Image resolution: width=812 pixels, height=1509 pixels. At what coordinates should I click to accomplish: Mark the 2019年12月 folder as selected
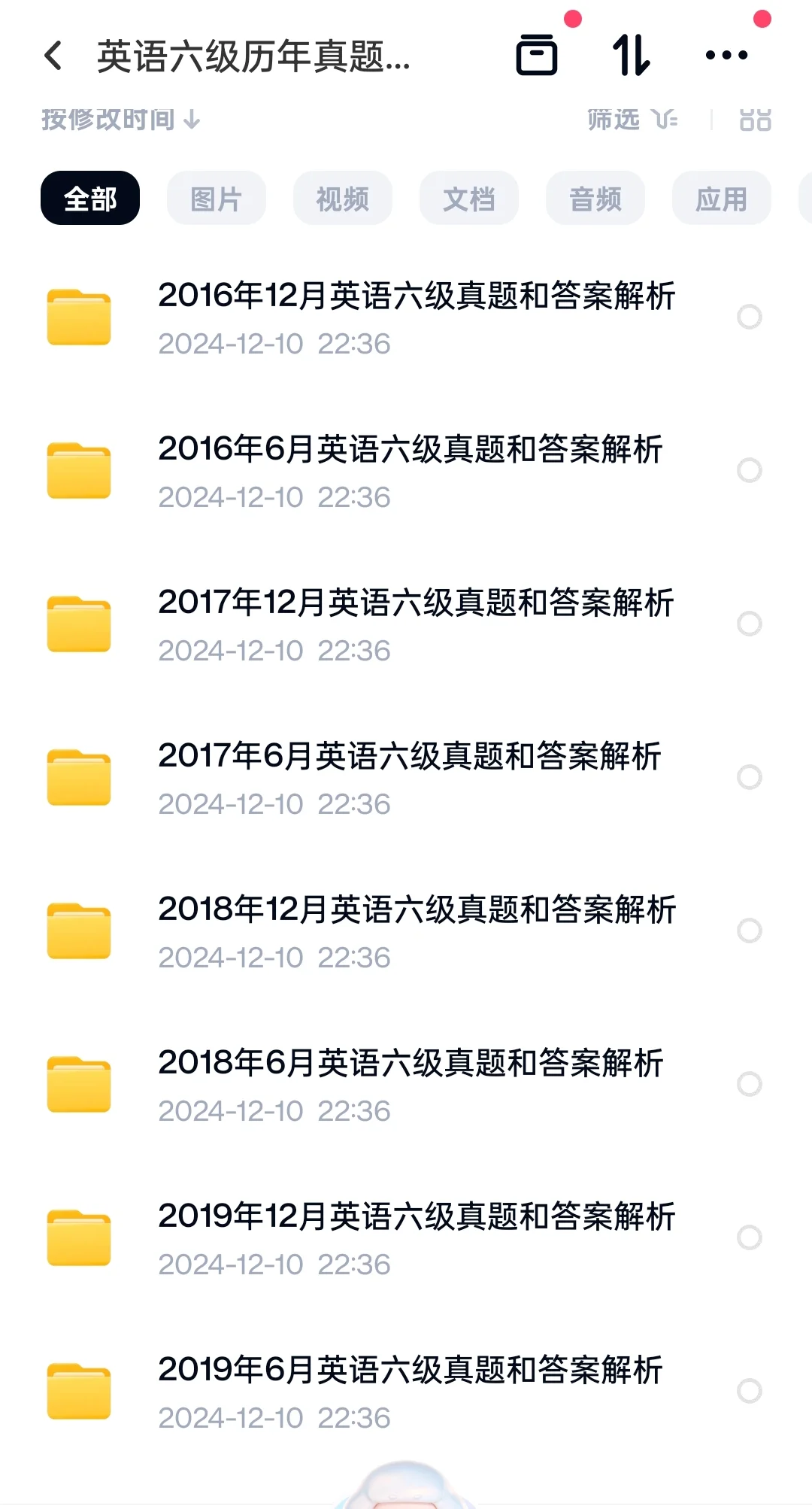tap(750, 1238)
